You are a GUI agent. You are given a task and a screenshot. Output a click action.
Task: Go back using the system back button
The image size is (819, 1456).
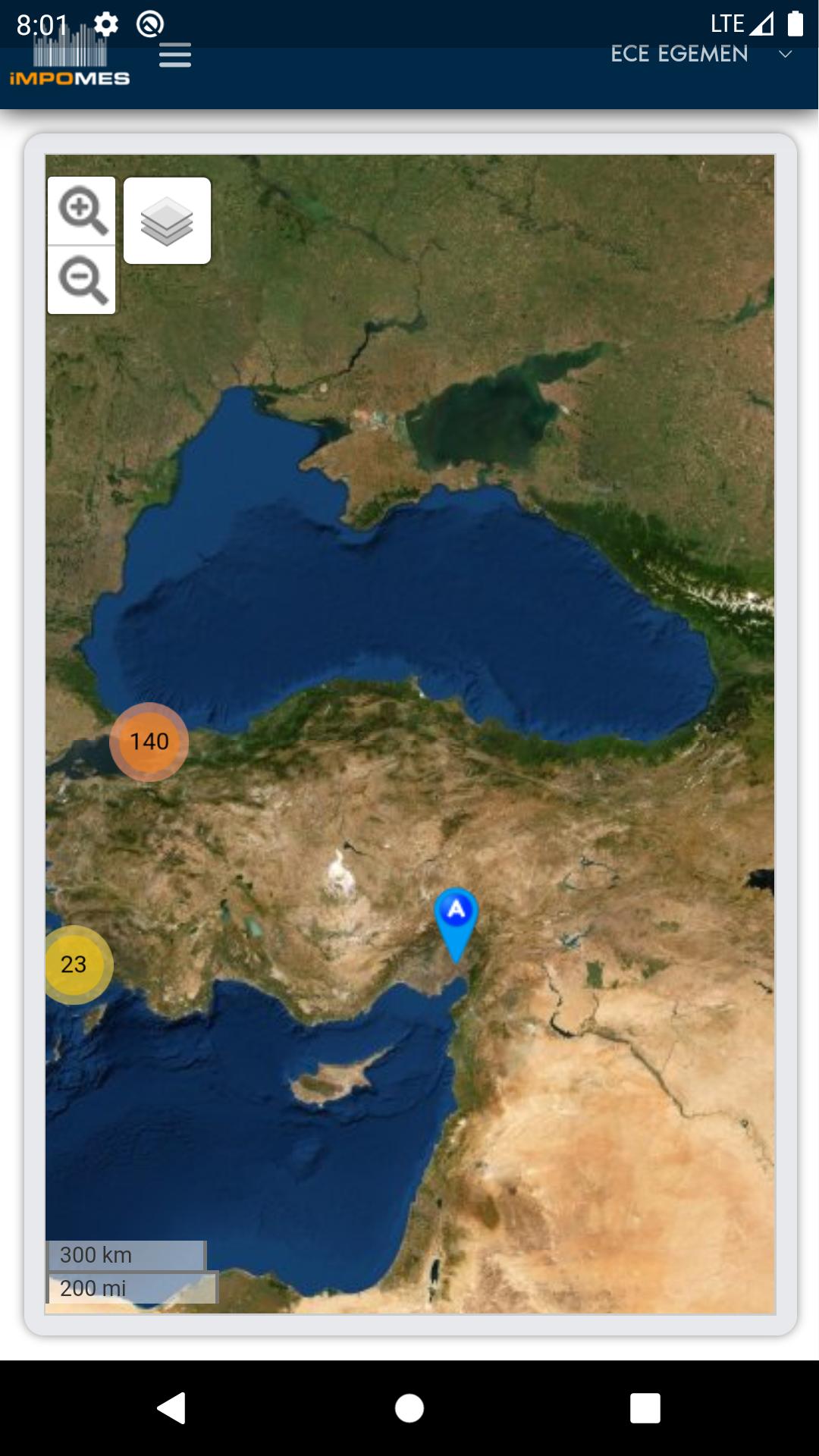(171, 1408)
